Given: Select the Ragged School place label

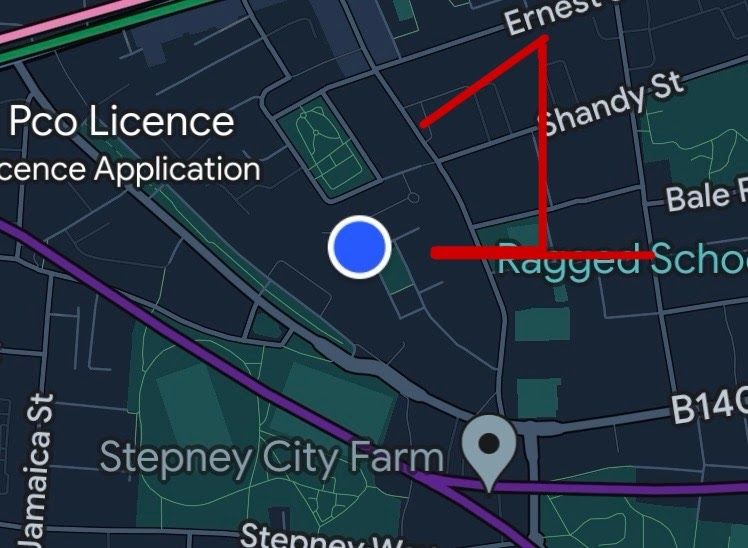Looking at the screenshot, I should point(623,258).
